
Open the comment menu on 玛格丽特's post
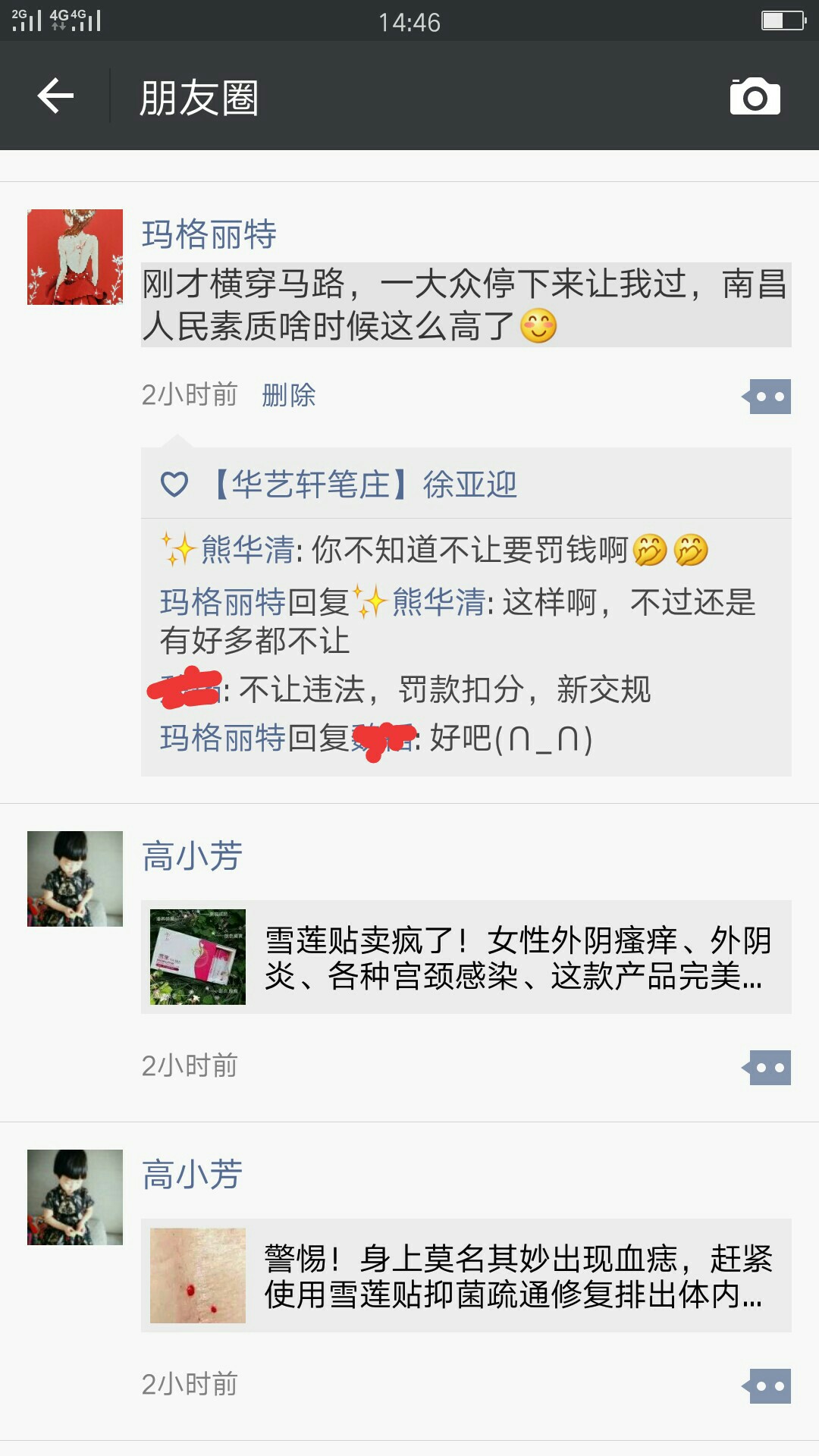(767, 397)
